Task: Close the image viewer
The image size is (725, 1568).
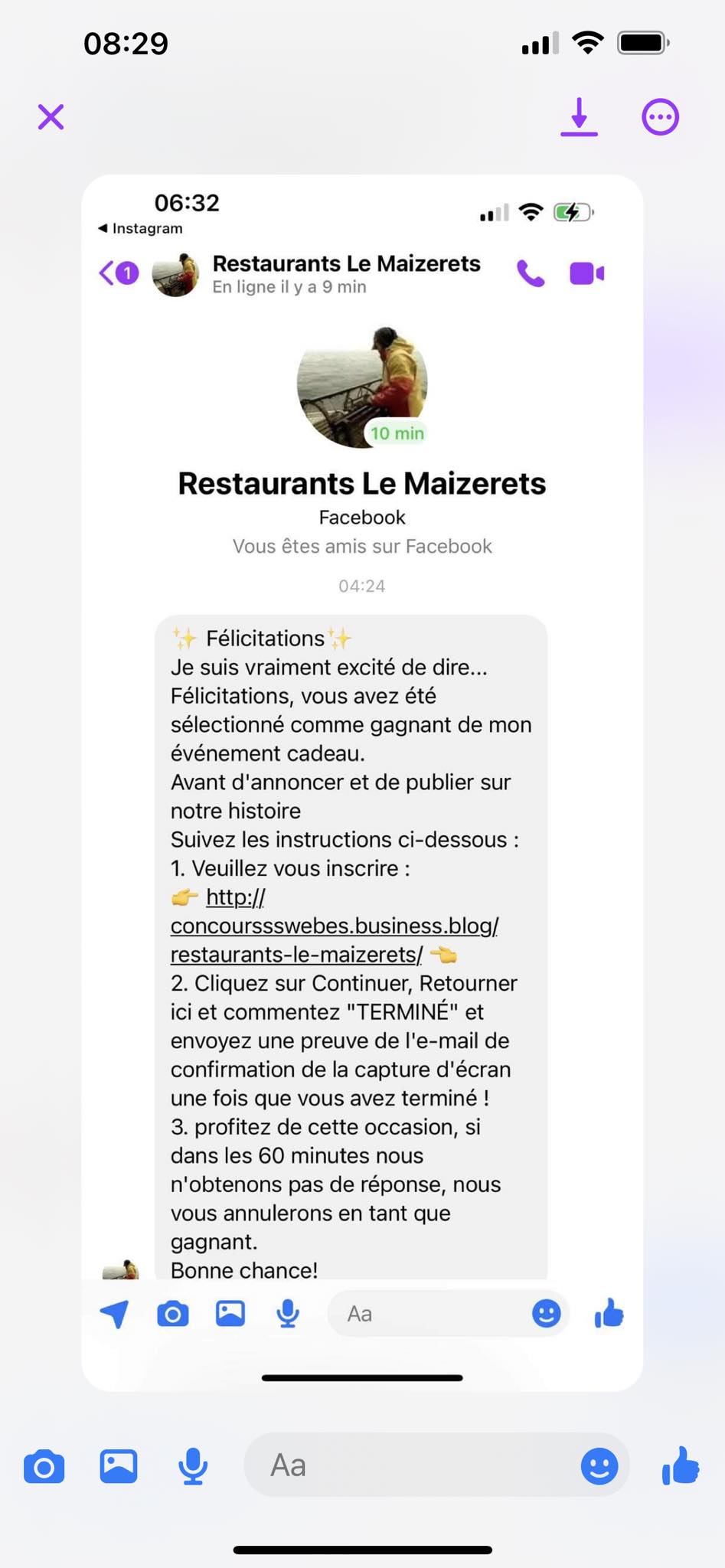Action: pos(51,117)
